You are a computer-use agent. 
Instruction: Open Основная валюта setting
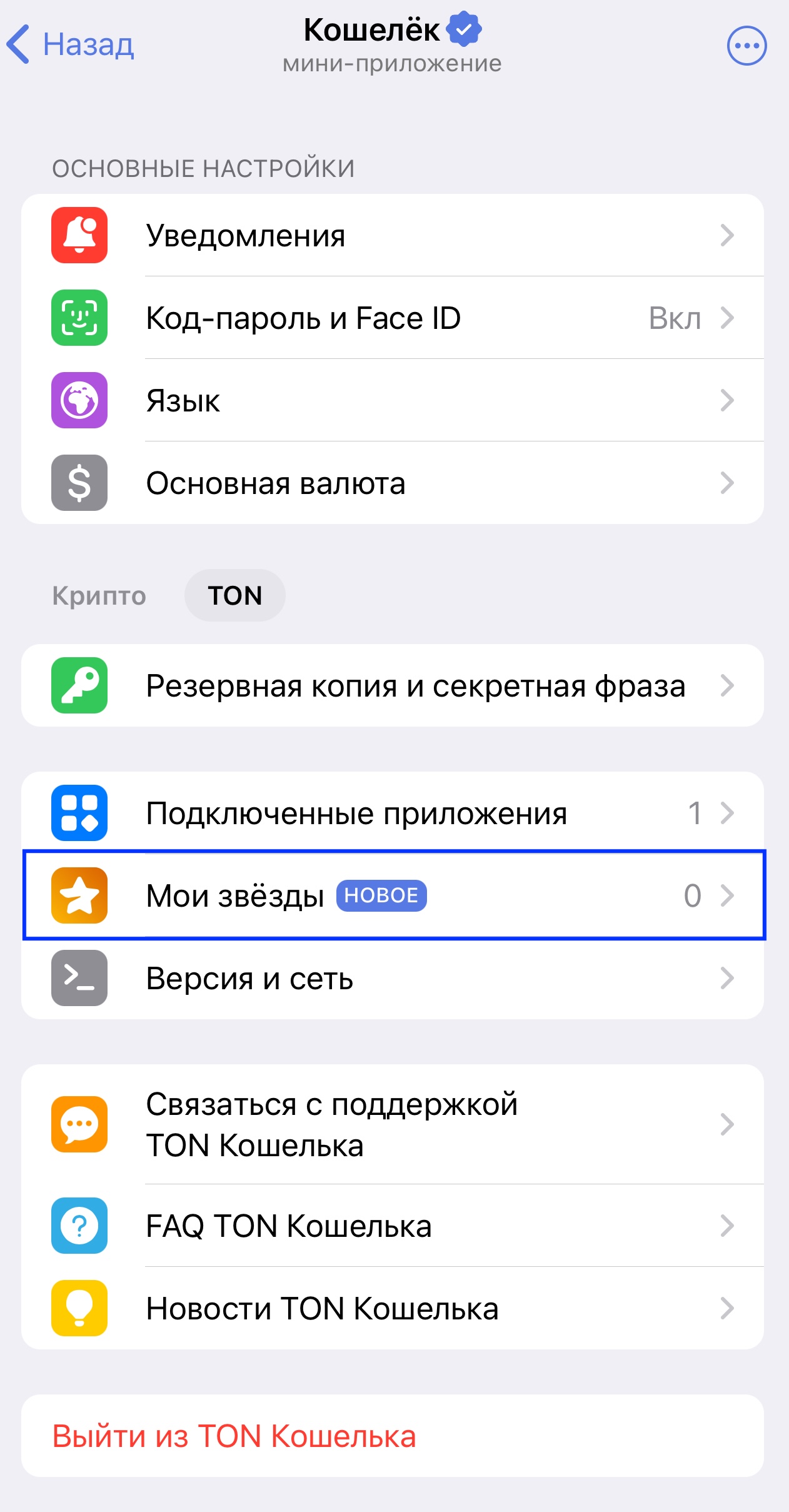click(x=393, y=483)
